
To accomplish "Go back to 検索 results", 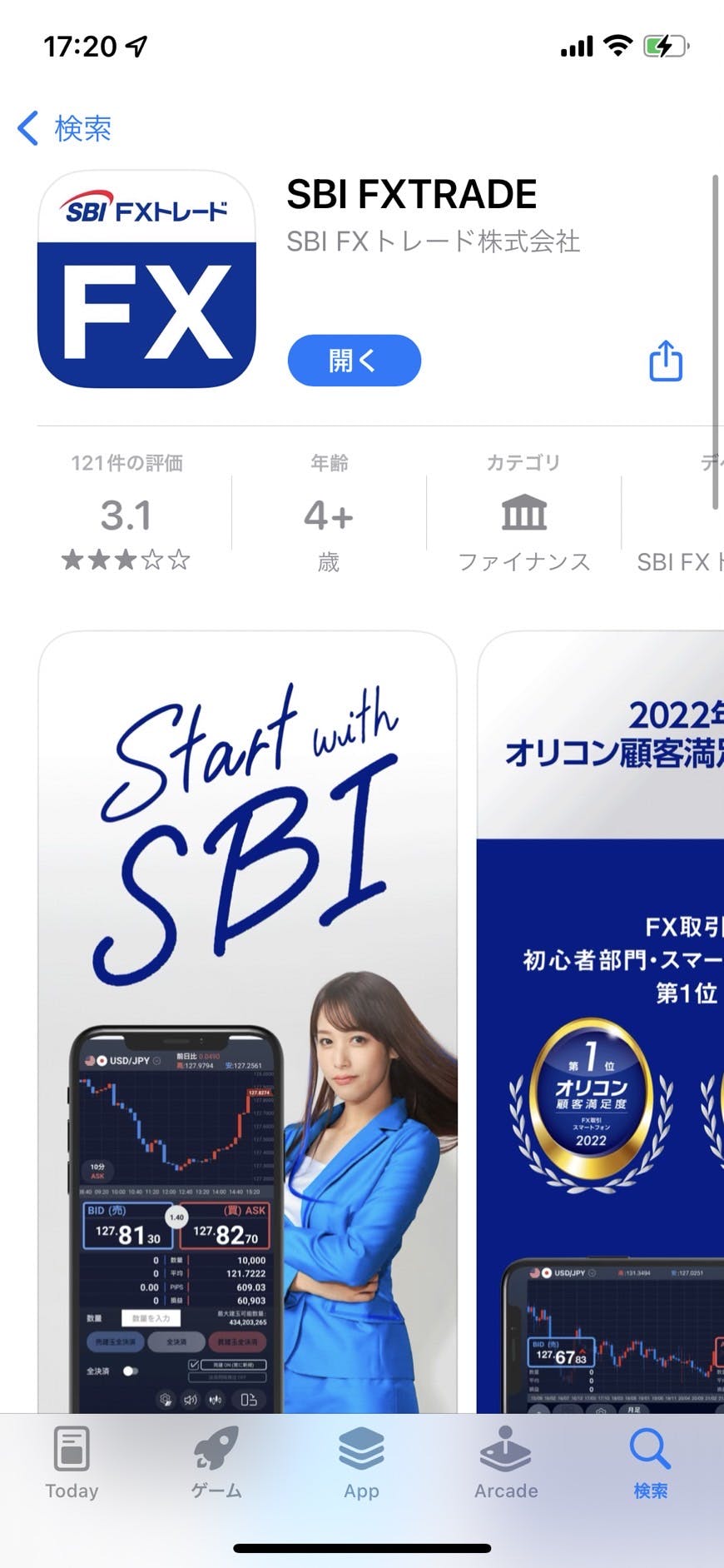I will tap(65, 128).
